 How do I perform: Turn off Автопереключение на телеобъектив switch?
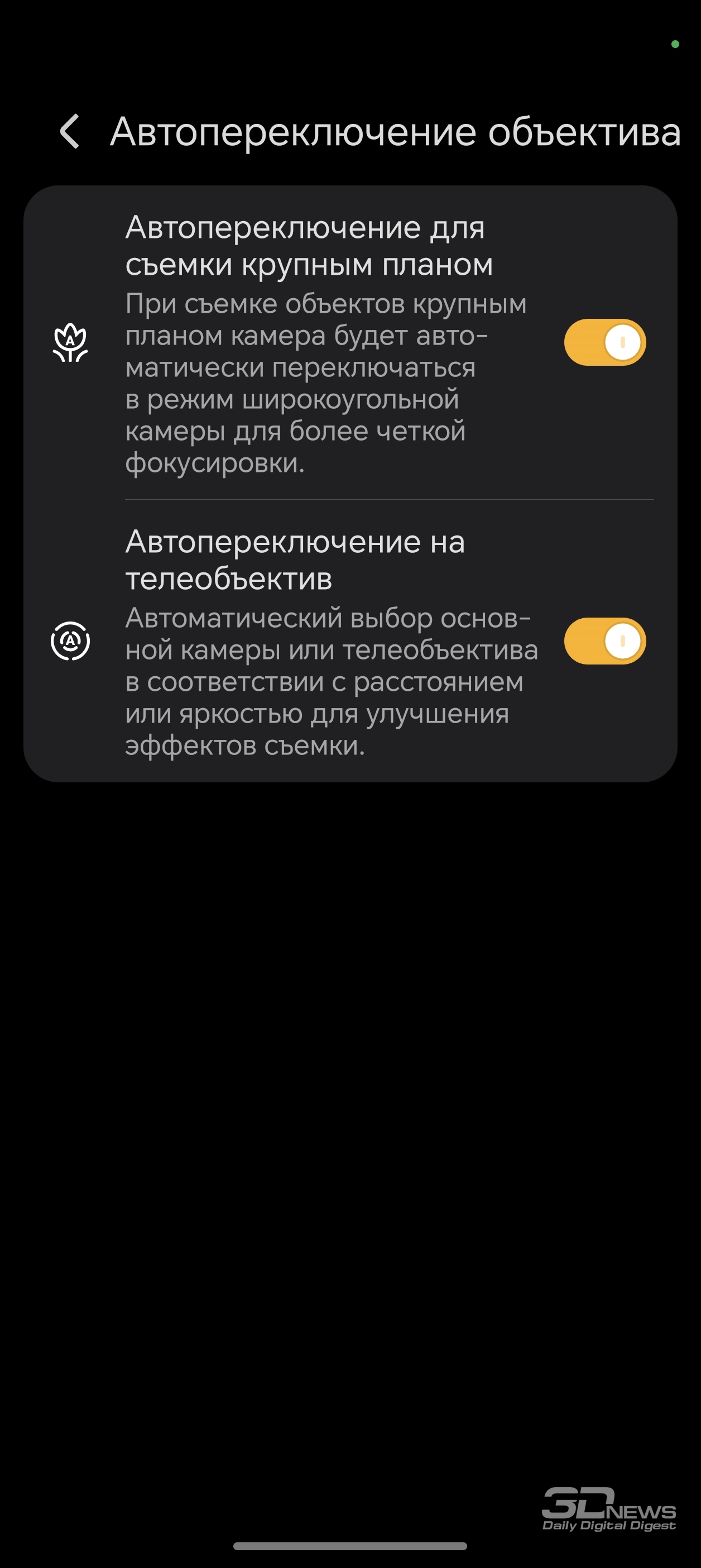tap(604, 641)
